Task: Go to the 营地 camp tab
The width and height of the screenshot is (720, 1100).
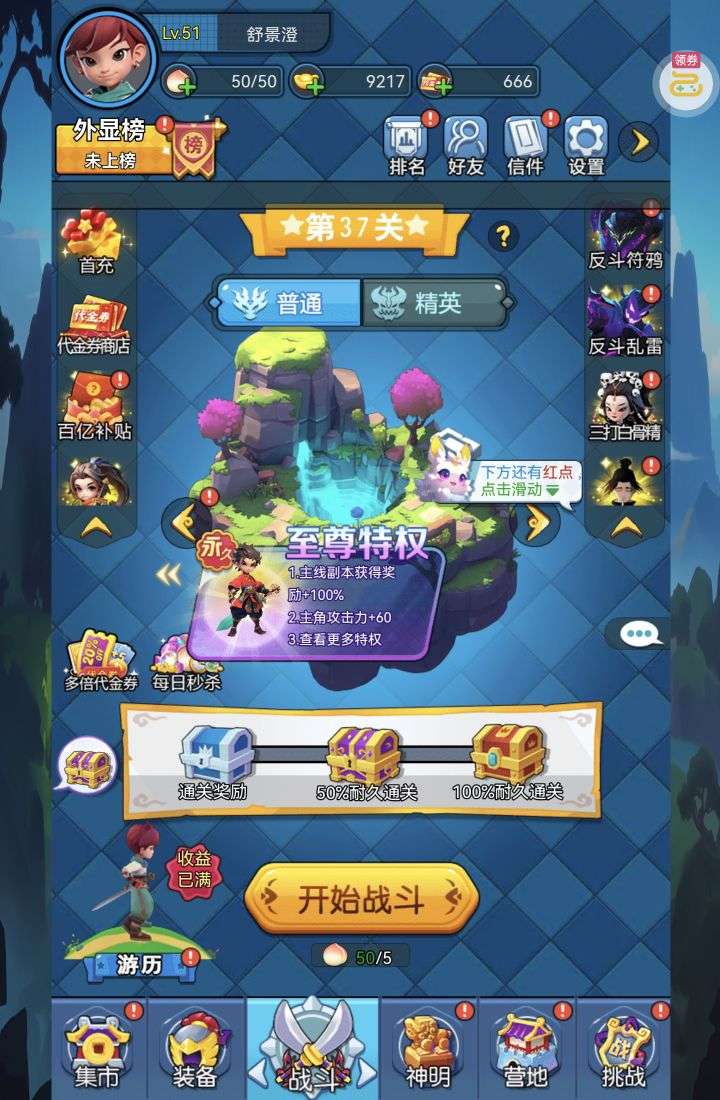Action: point(526,1048)
